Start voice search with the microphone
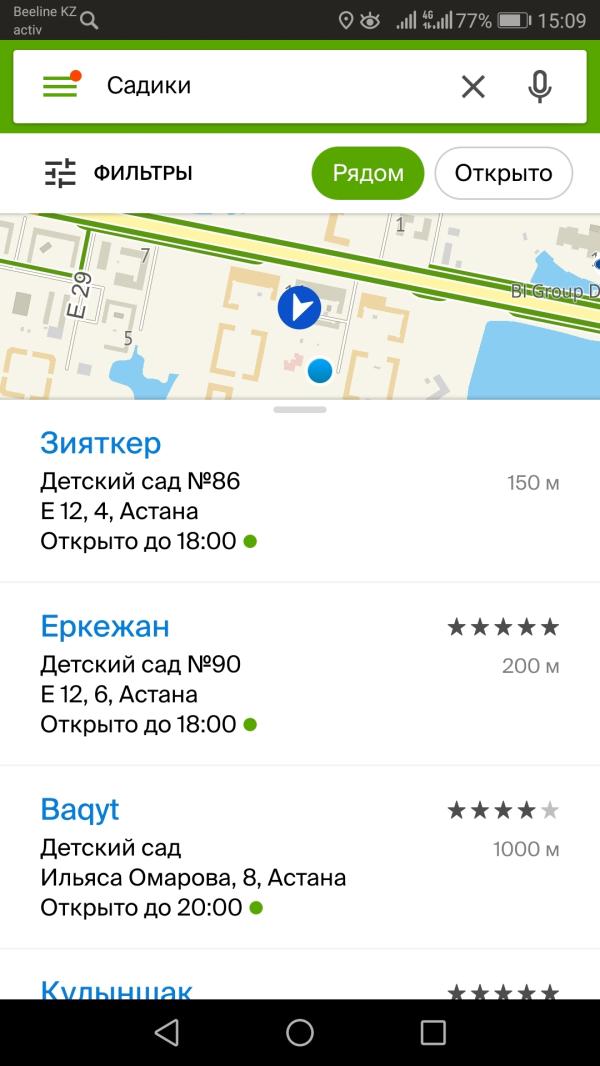The height and width of the screenshot is (1066, 600). coord(540,87)
